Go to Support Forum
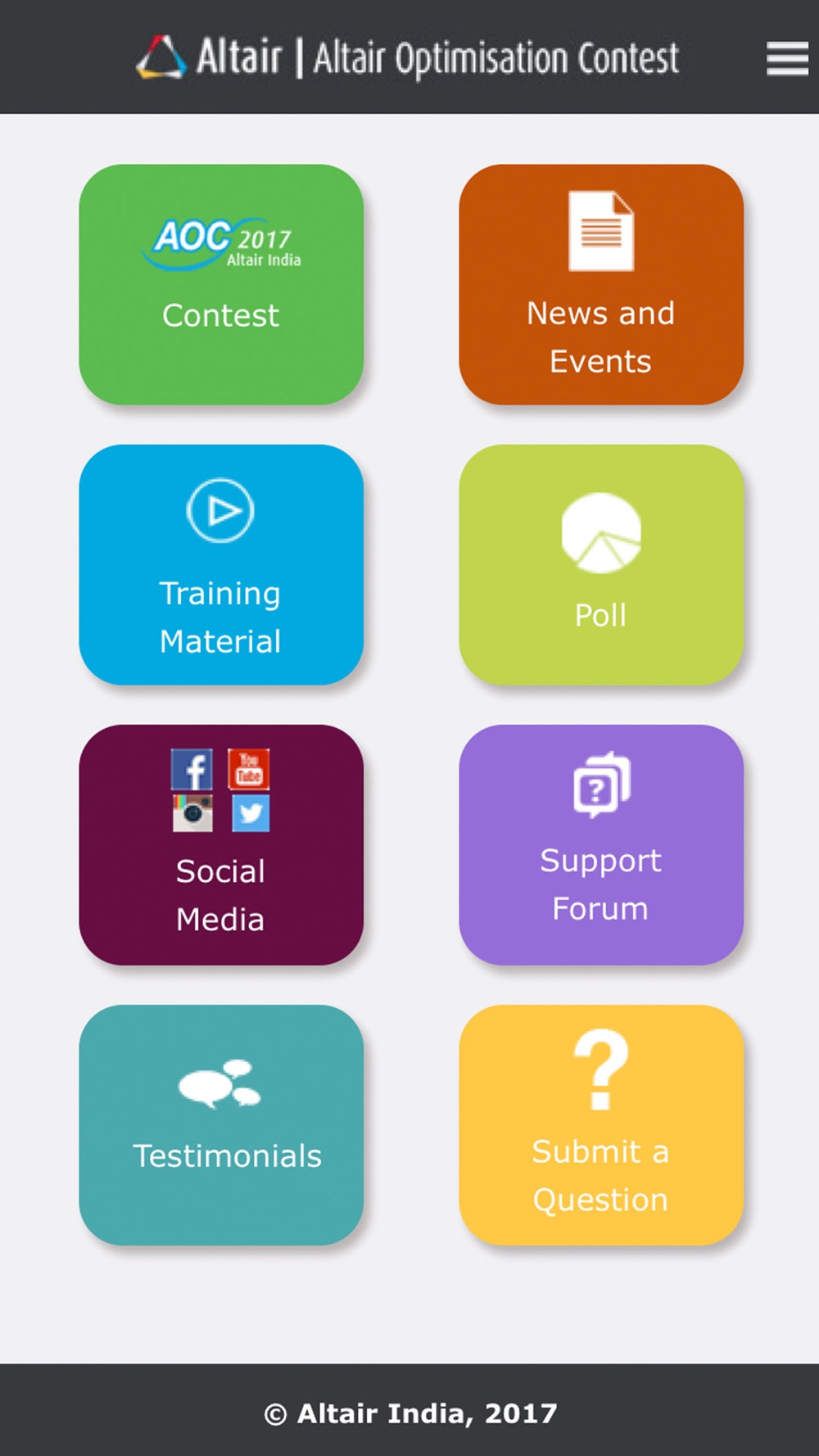The height and width of the screenshot is (1456, 819). [x=601, y=844]
